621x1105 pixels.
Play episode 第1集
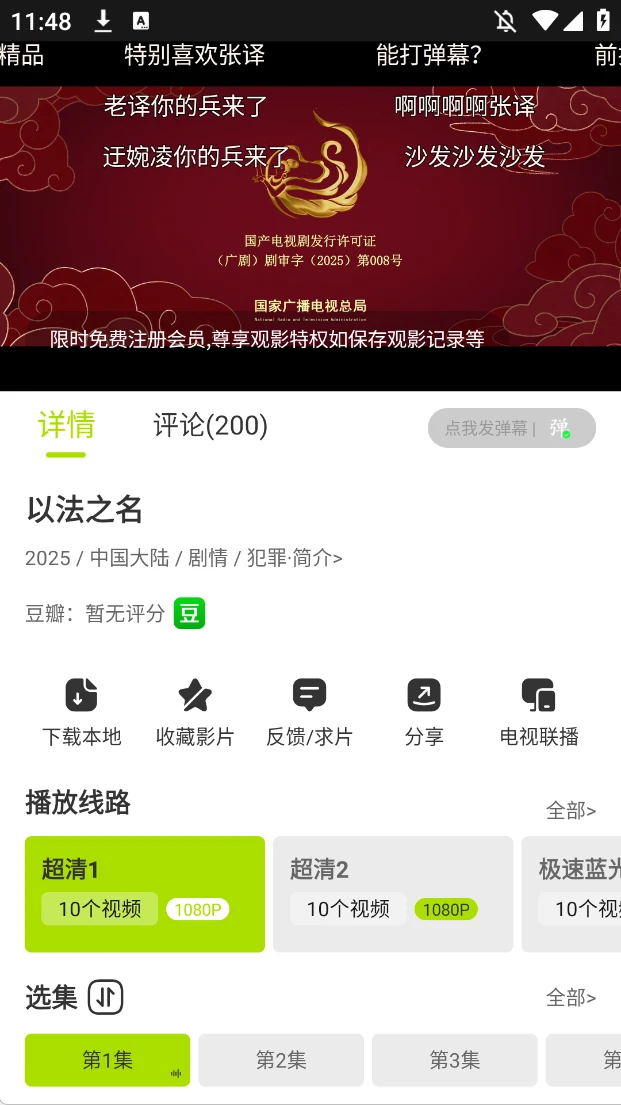coord(107,1060)
